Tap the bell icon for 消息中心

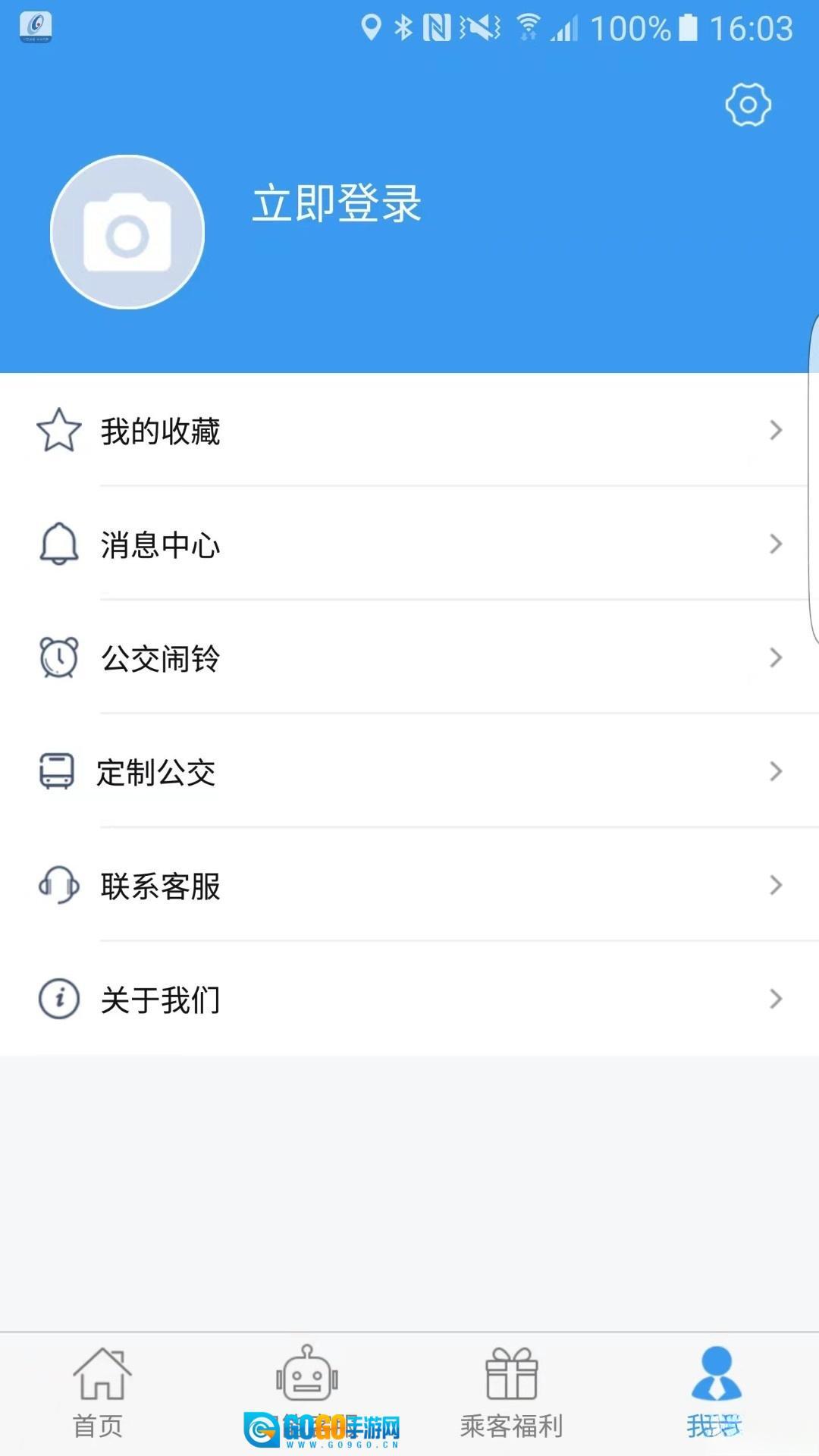58,544
